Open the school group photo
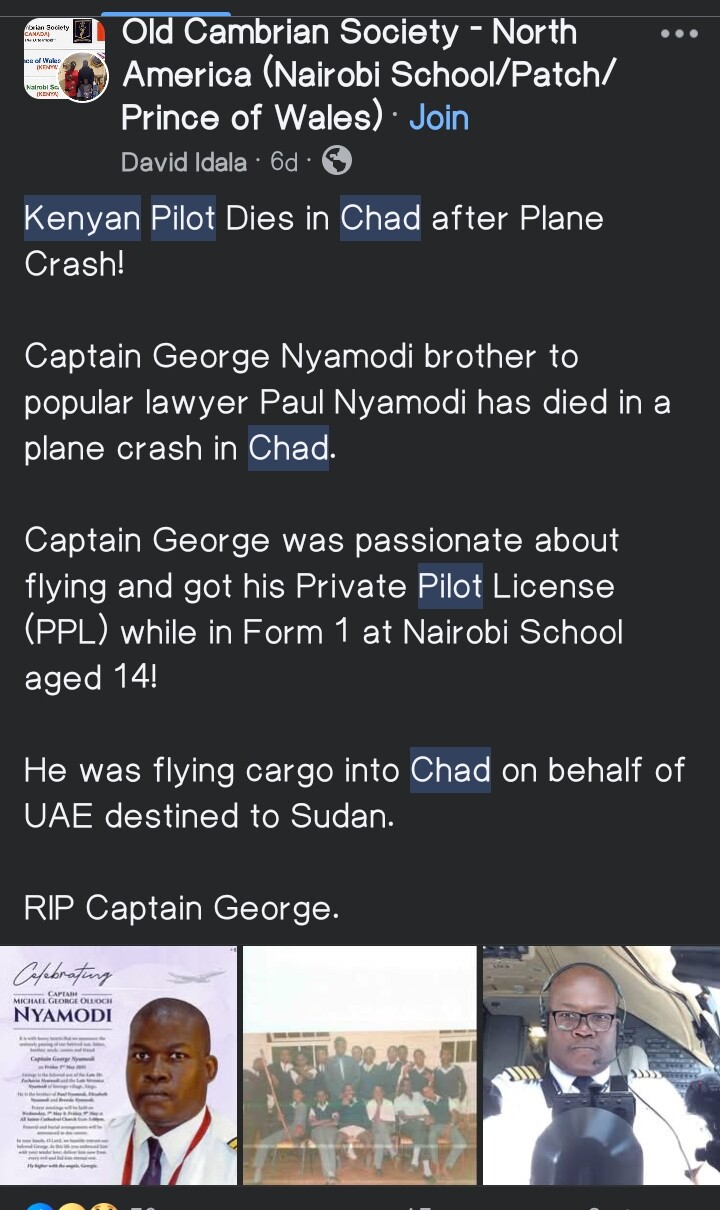 [360, 1065]
